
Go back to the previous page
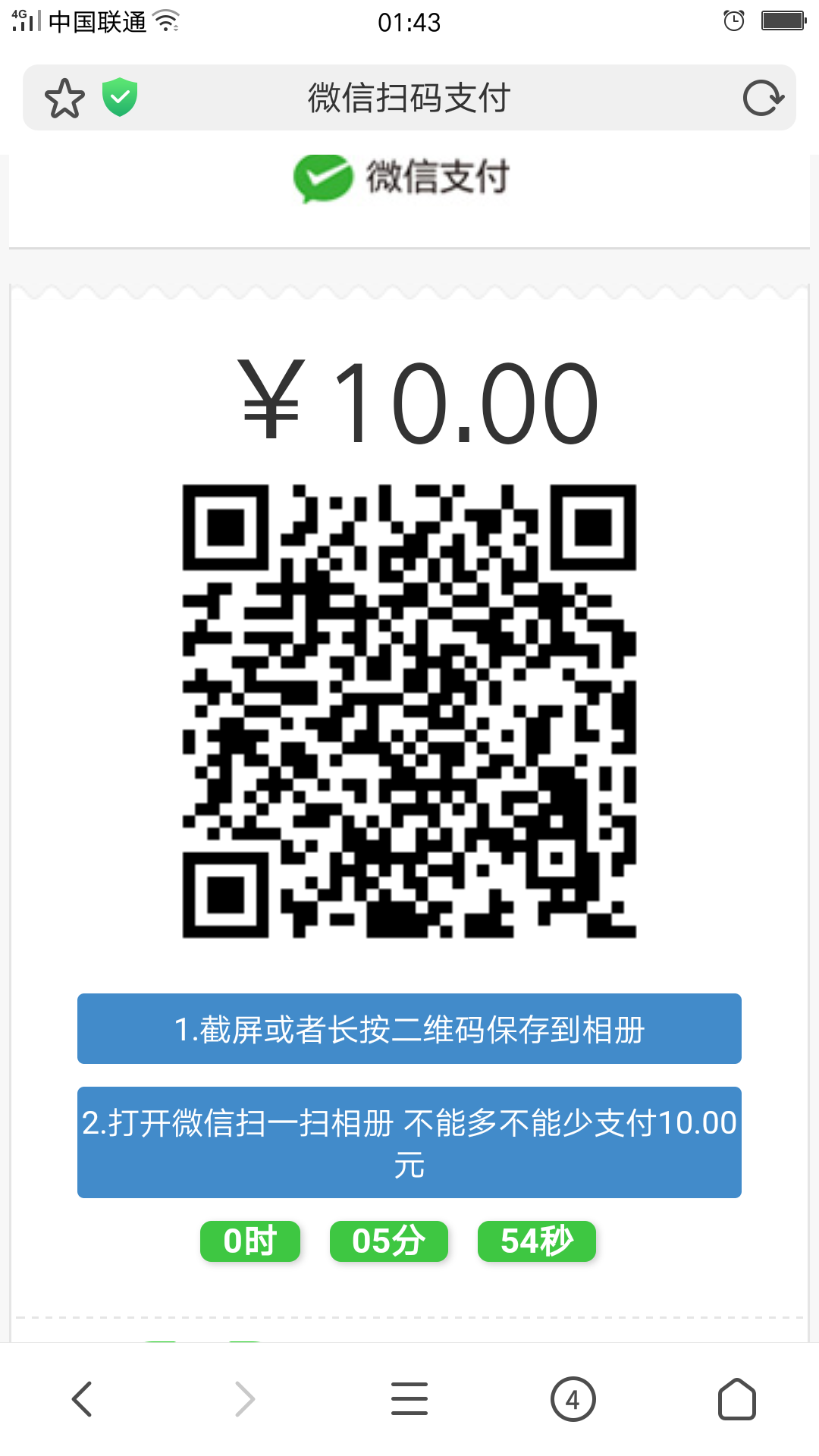click(x=82, y=1399)
